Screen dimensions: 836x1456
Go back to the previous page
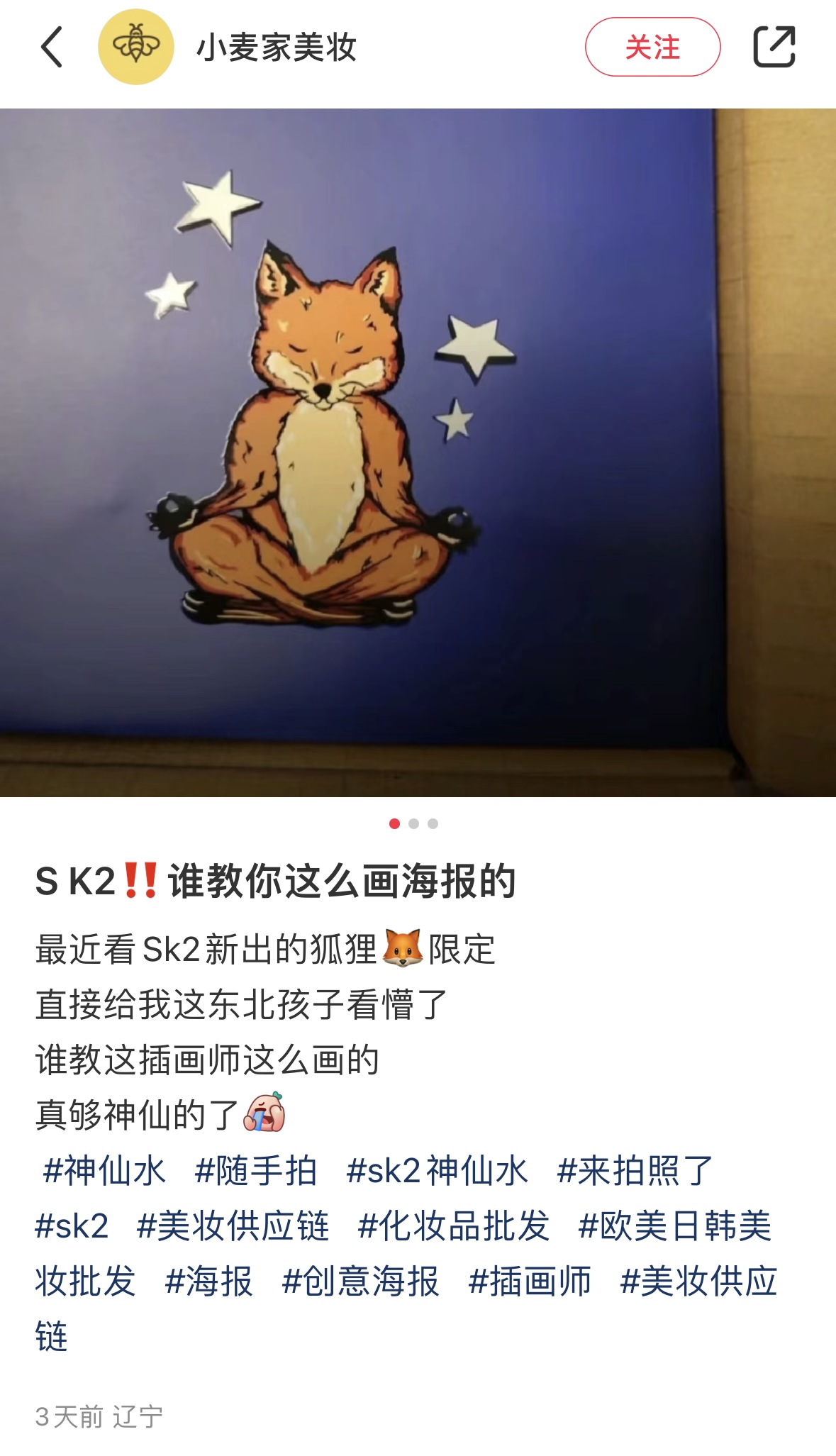pyautogui.click(x=52, y=48)
